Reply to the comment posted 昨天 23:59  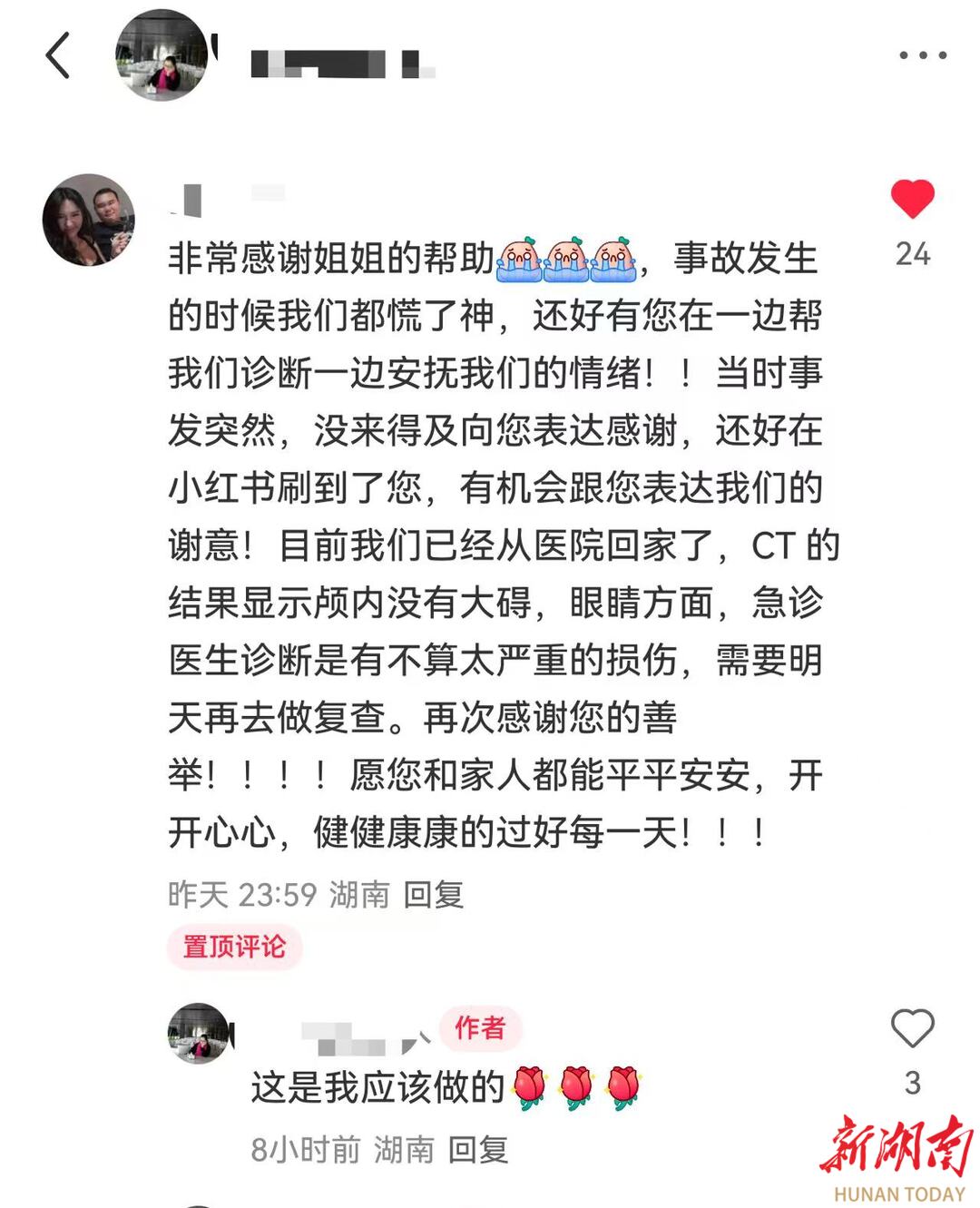tap(433, 895)
